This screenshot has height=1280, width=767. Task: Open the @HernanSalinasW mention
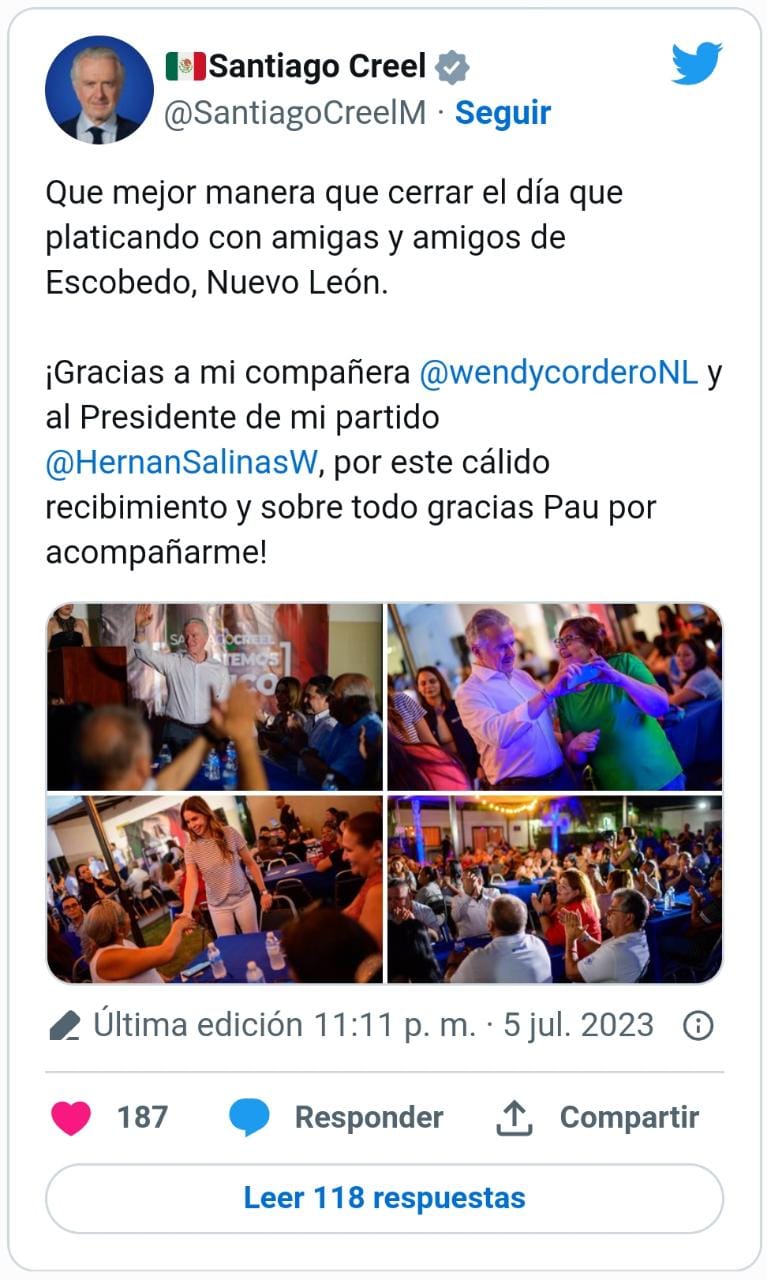point(182,463)
